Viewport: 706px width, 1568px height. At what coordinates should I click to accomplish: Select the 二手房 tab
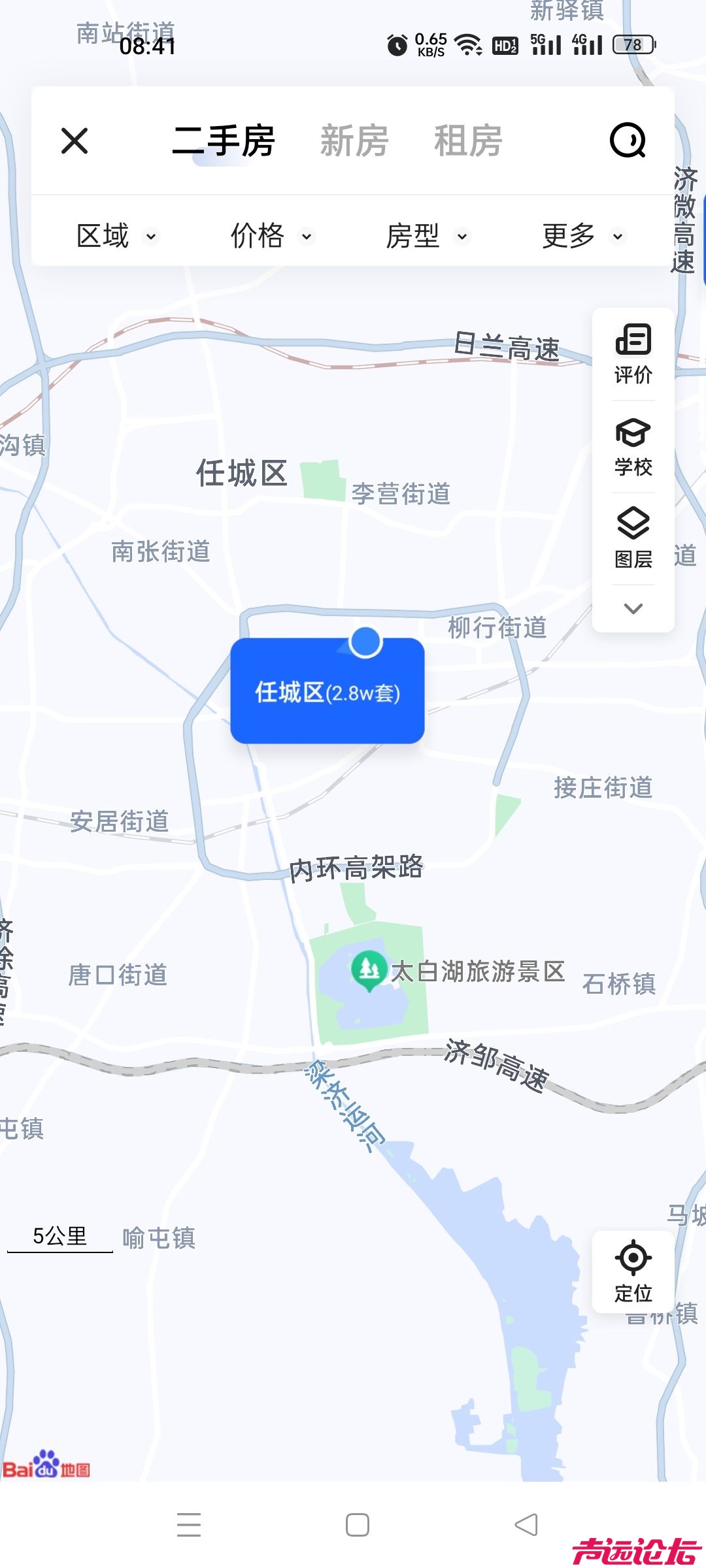coord(224,140)
